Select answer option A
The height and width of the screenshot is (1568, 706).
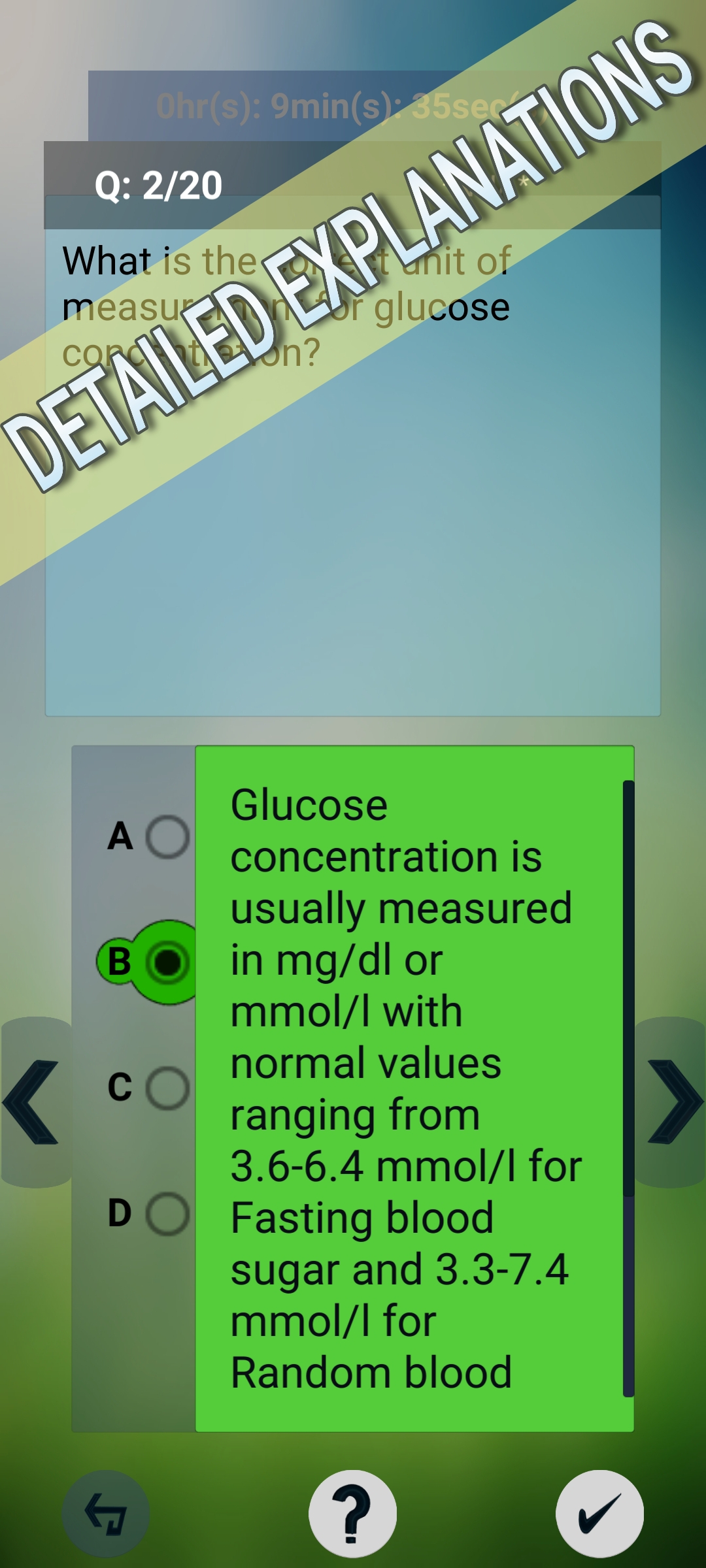[x=167, y=836]
